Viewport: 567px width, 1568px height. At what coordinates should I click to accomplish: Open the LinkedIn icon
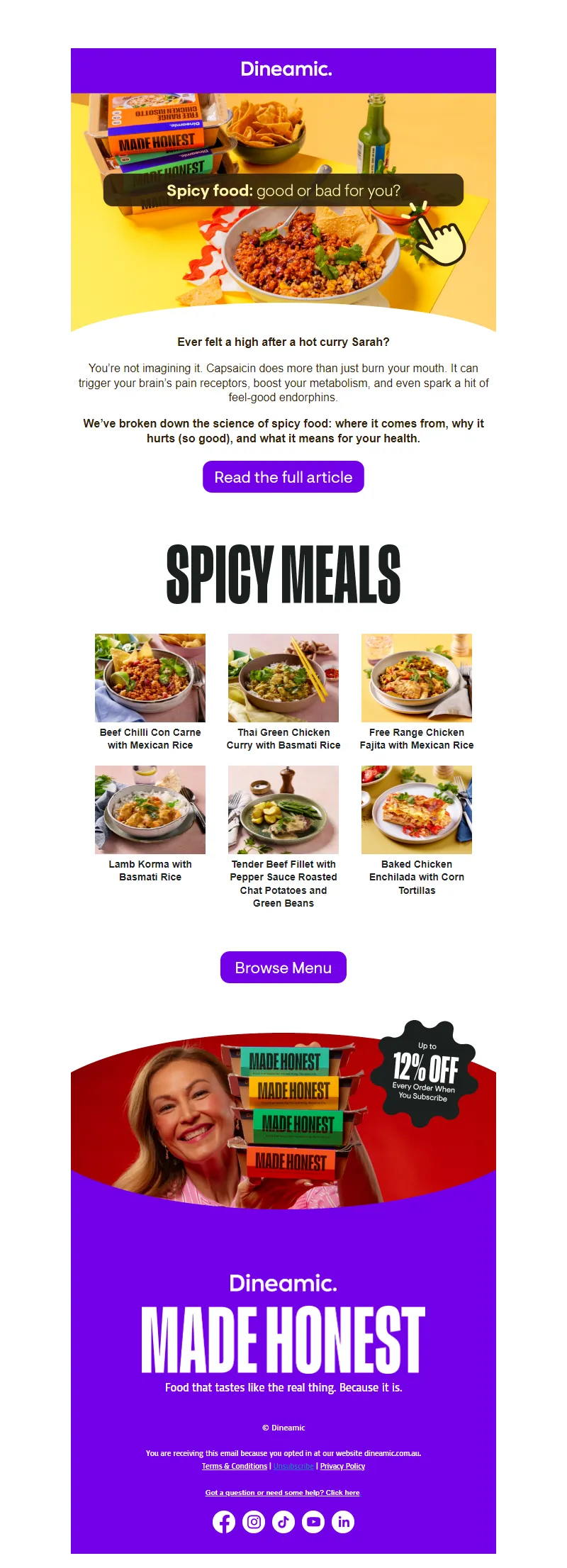tap(343, 1521)
